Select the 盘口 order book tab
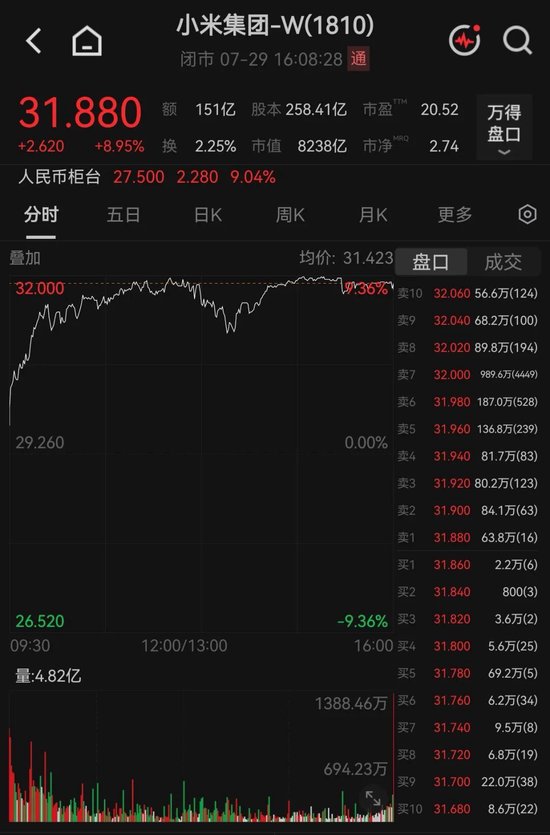The image size is (550, 835). [431, 261]
